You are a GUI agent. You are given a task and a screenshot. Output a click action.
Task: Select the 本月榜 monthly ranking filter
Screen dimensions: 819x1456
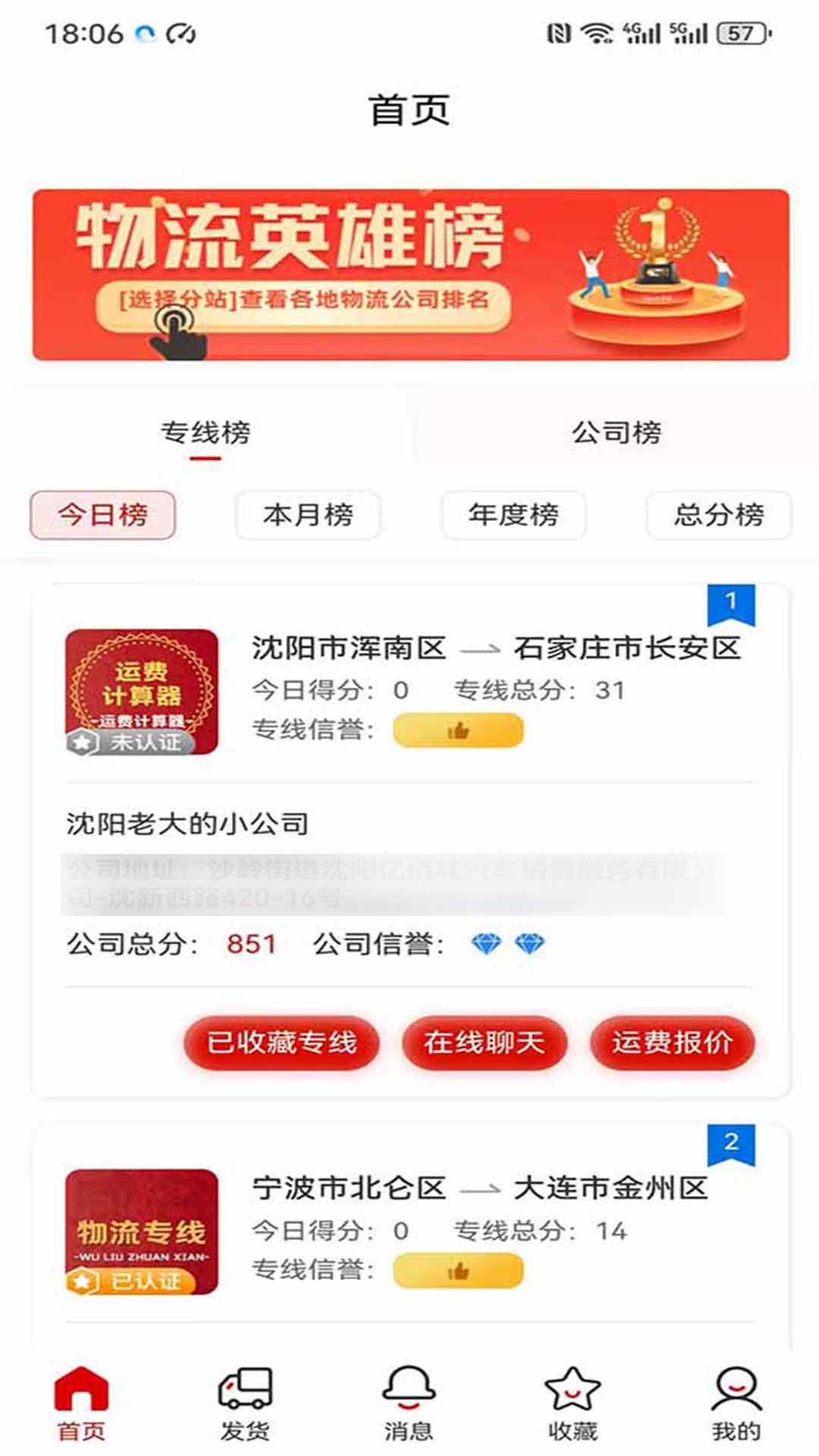306,515
